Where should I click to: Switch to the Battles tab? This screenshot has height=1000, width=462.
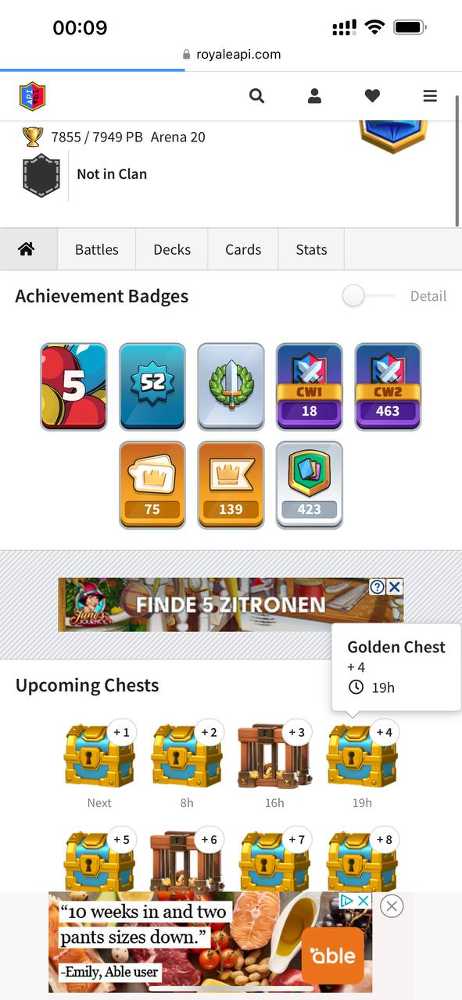coord(96,249)
